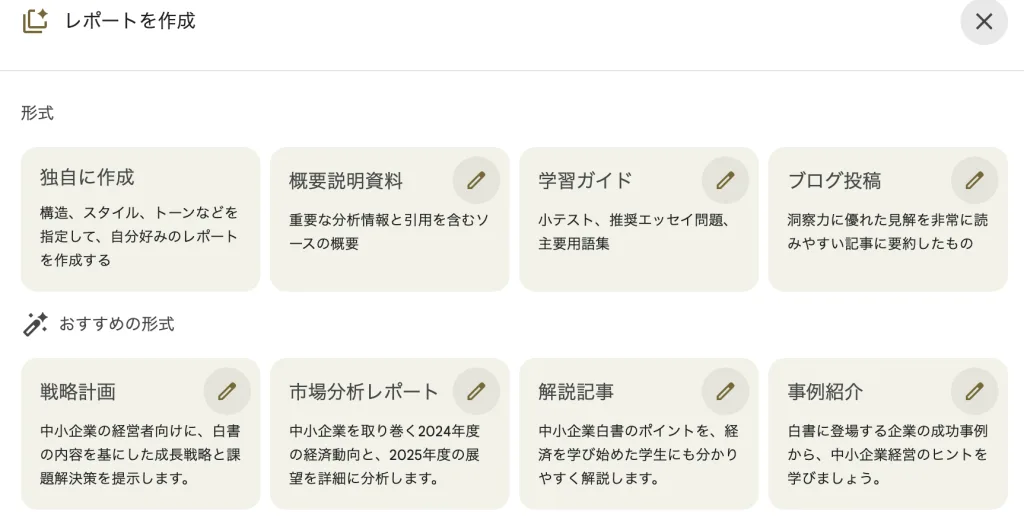Customize ブログ投稿 via its pencil icon
This screenshot has width=1024, height=524.
pyautogui.click(x=974, y=180)
